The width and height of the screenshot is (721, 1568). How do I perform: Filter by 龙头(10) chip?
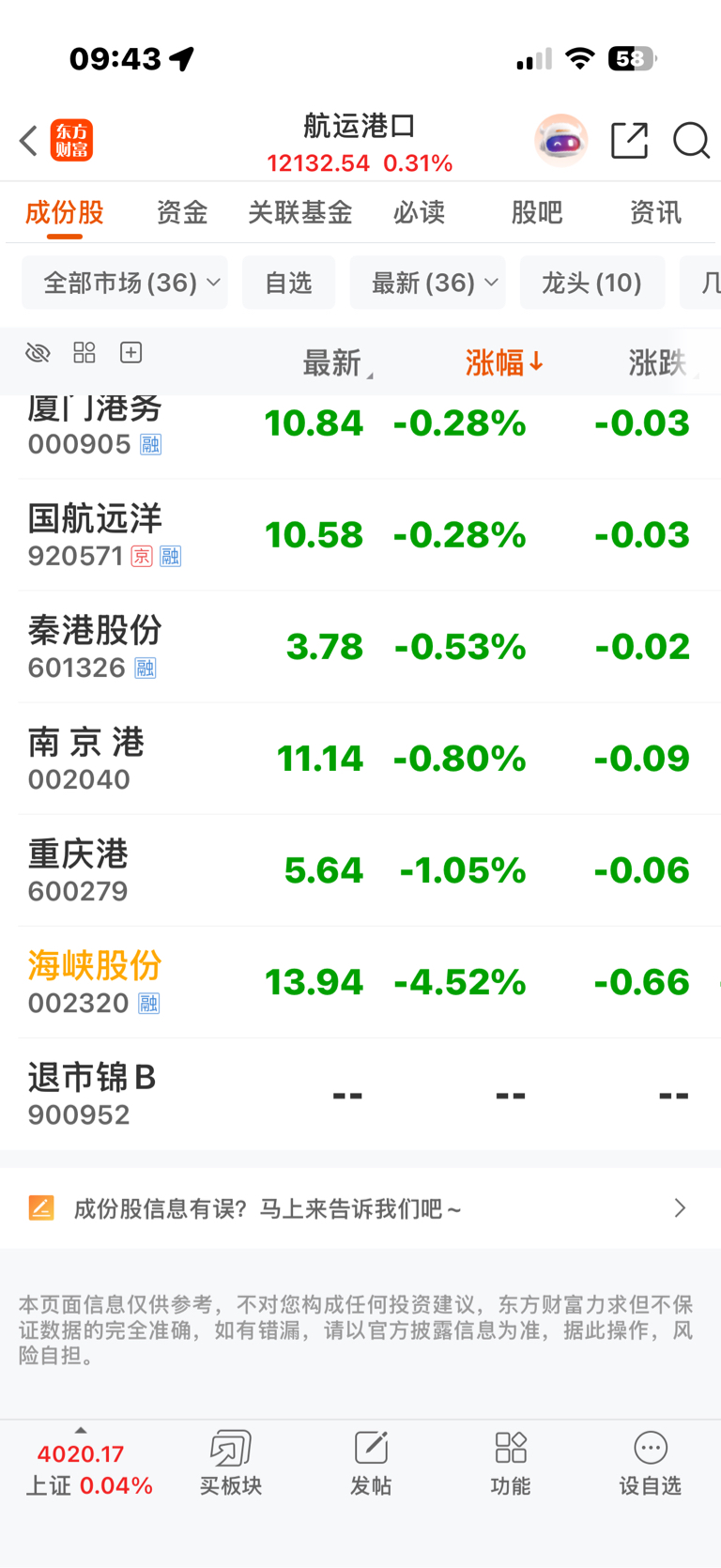(x=591, y=283)
